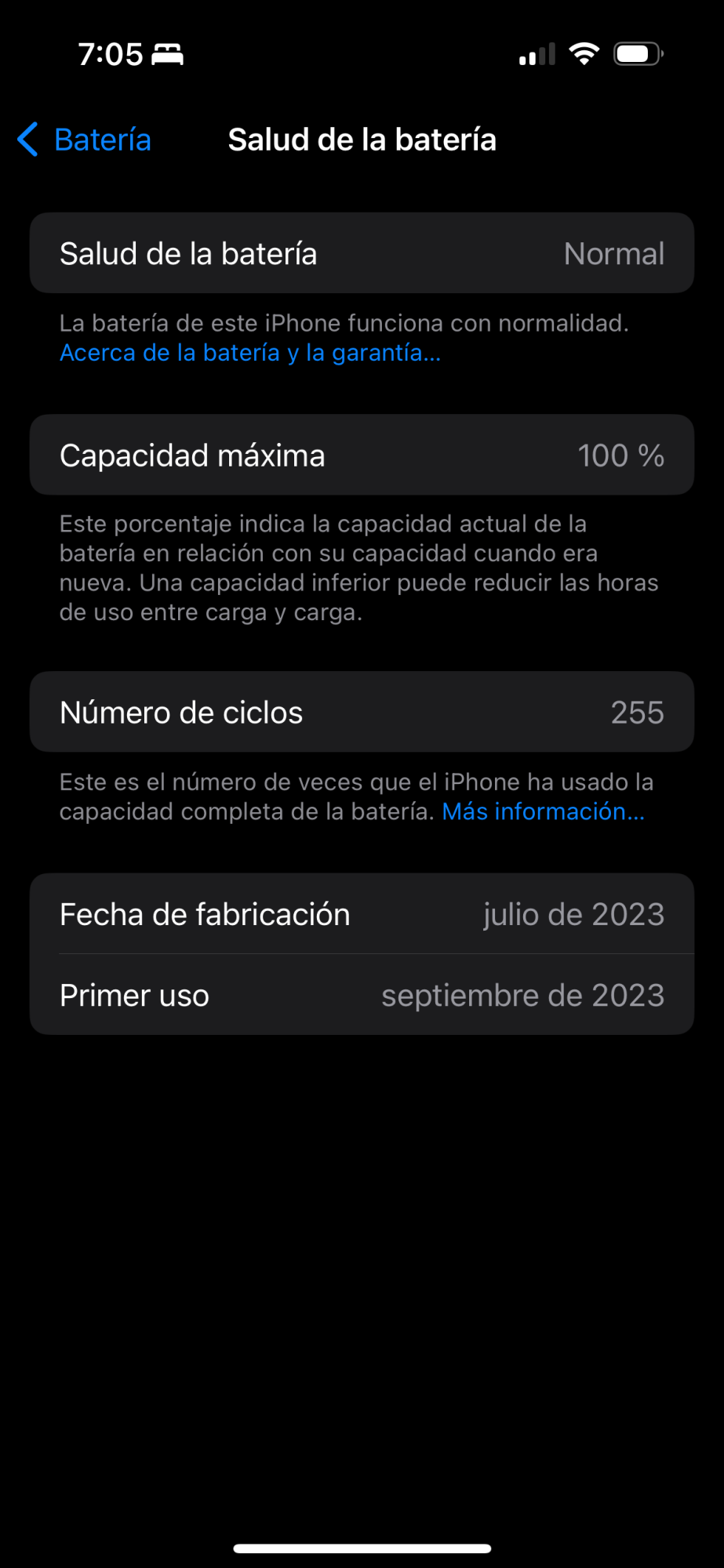Tap the bedtime mode icon next to clock
The width and height of the screenshot is (724, 1568).
pos(167,53)
